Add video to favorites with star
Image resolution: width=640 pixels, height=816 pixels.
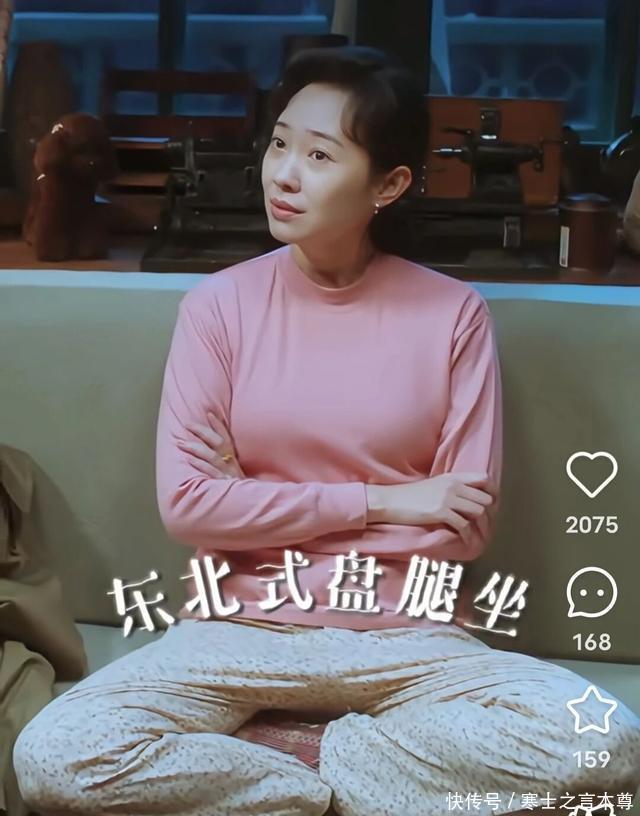(x=592, y=710)
